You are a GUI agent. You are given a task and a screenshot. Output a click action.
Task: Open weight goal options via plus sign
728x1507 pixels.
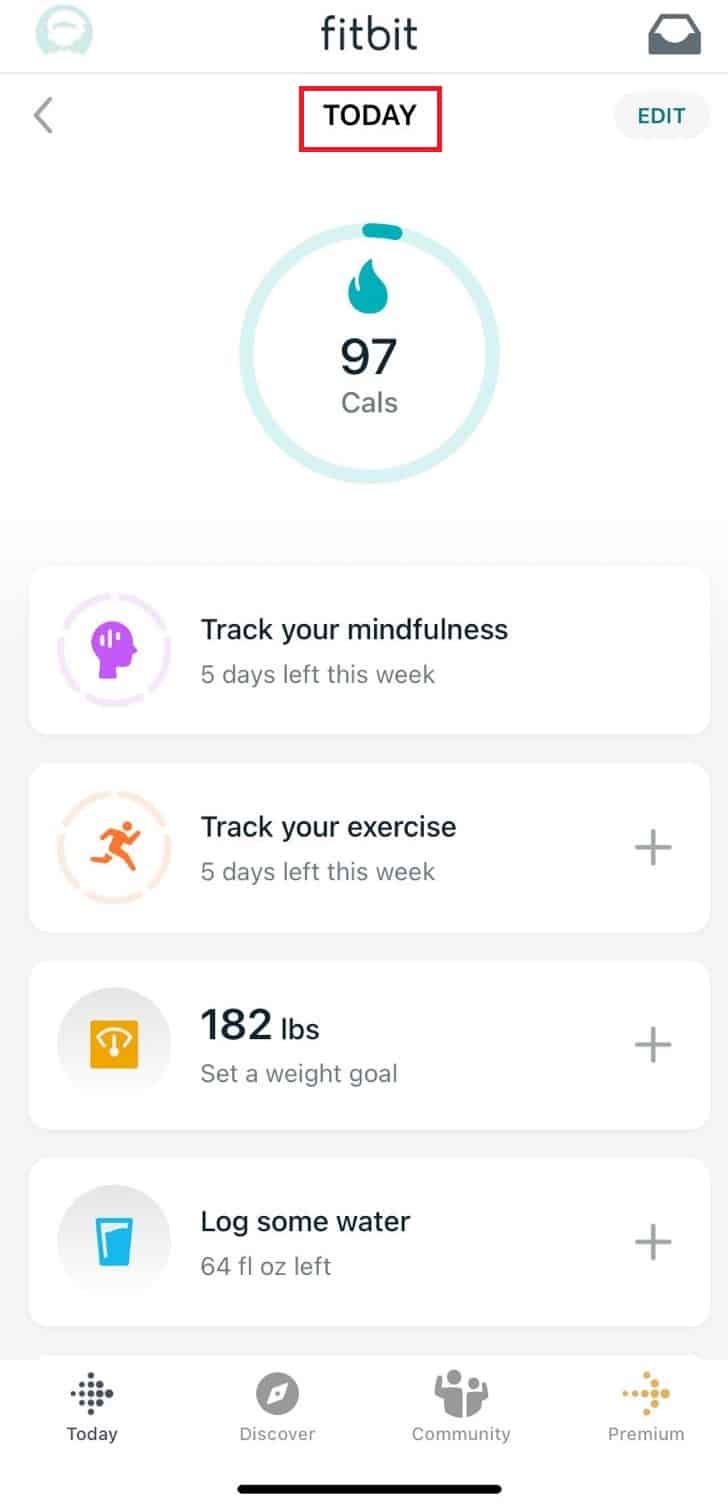click(652, 1043)
